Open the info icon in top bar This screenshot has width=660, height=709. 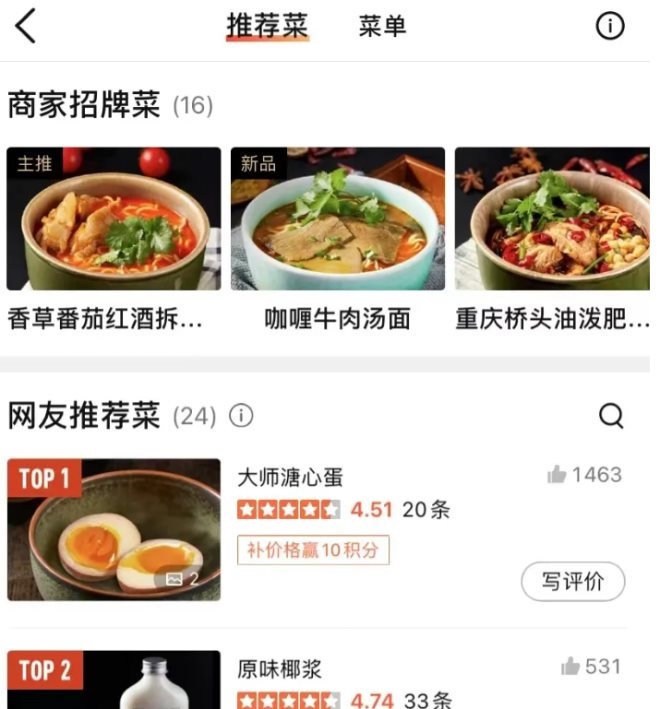click(609, 27)
